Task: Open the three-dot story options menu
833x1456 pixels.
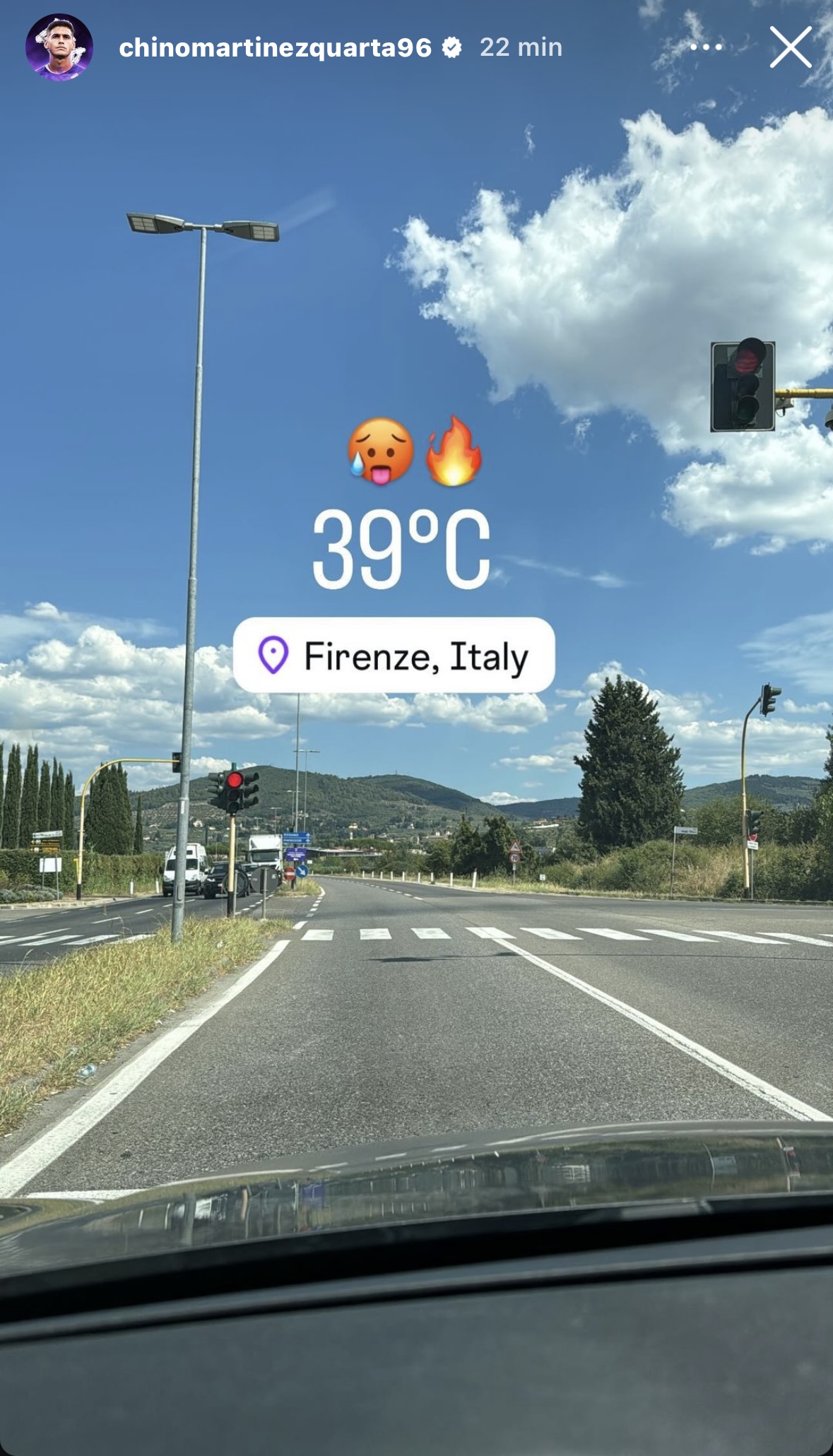Action: click(706, 47)
